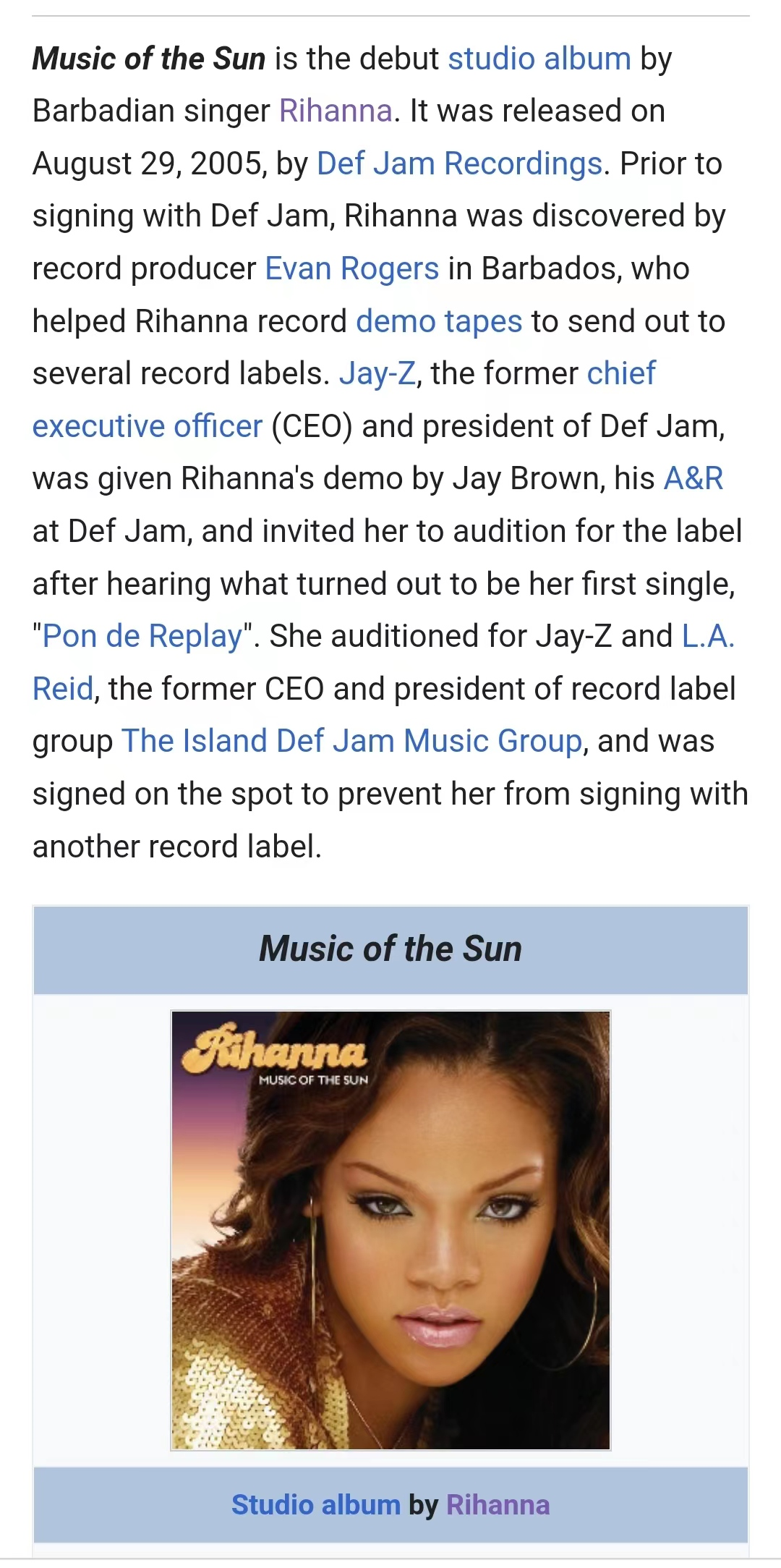Open the studio album link in the intro

tap(539, 59)
